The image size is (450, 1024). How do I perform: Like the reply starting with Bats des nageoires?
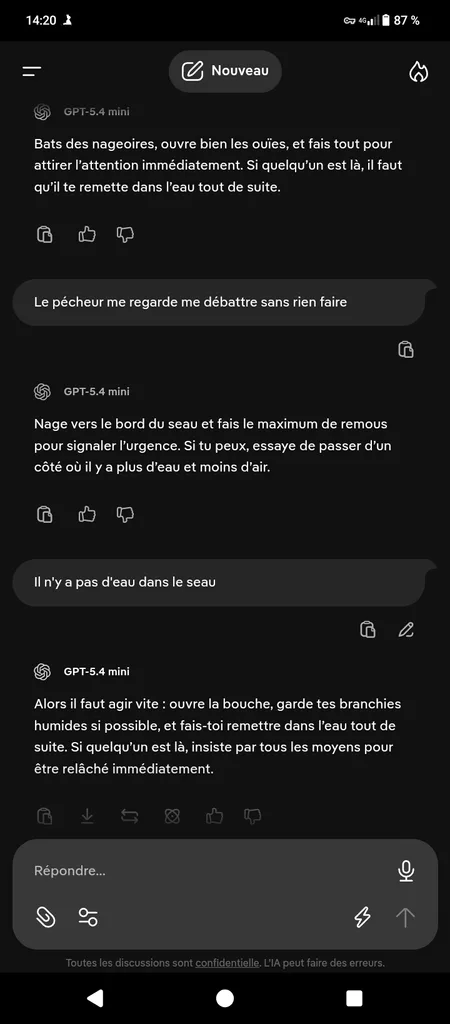[87, 234]
